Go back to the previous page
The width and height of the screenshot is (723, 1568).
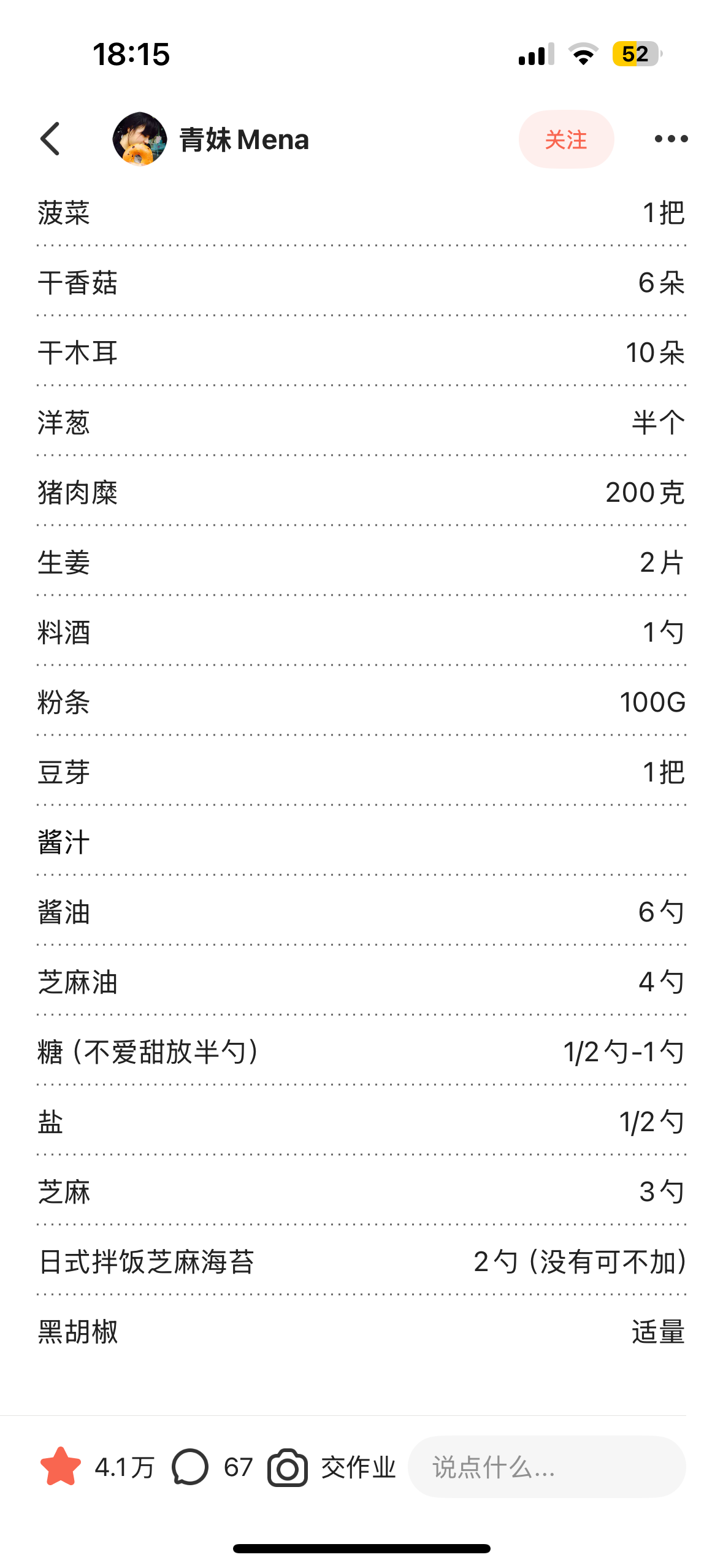tap(50, 139)
